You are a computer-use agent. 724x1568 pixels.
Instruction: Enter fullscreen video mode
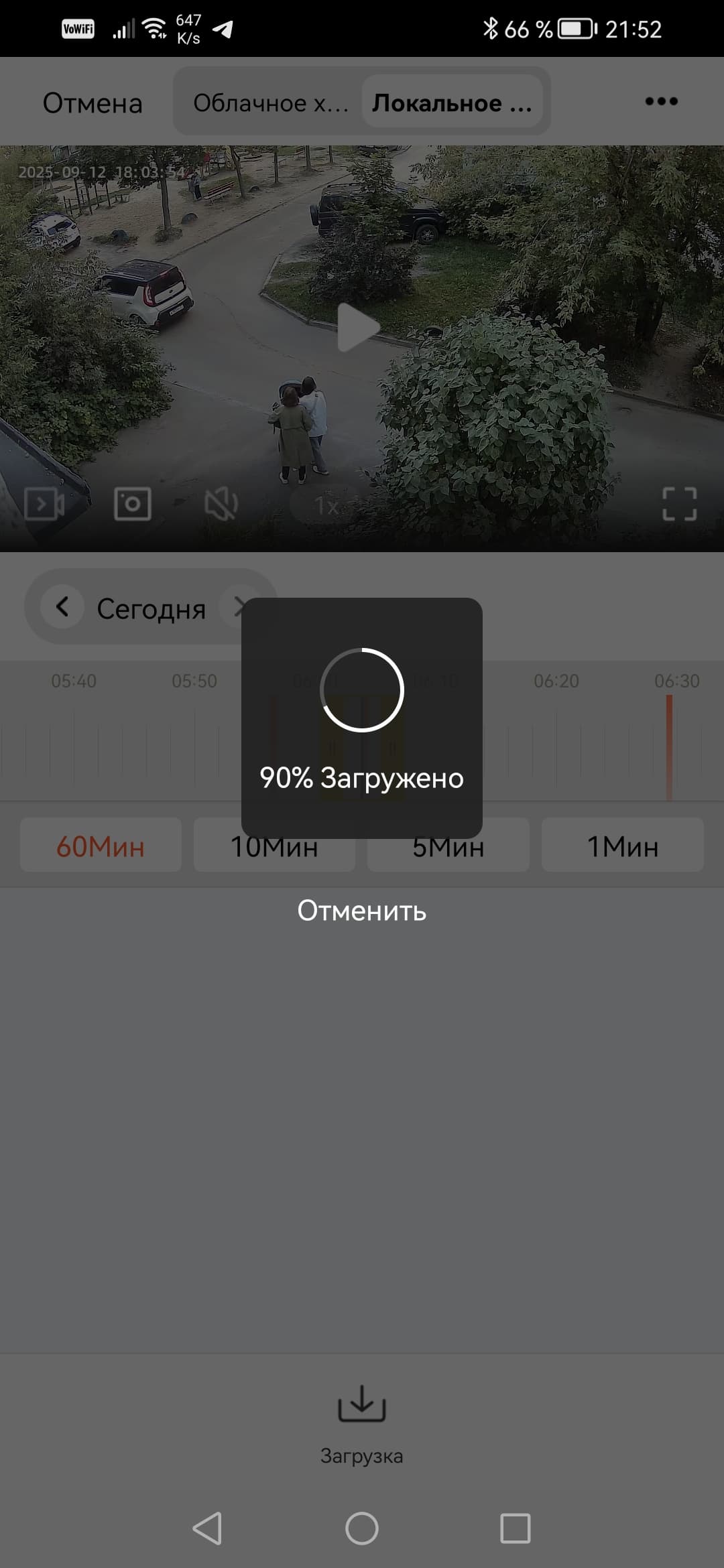click(x=679, y=504)
